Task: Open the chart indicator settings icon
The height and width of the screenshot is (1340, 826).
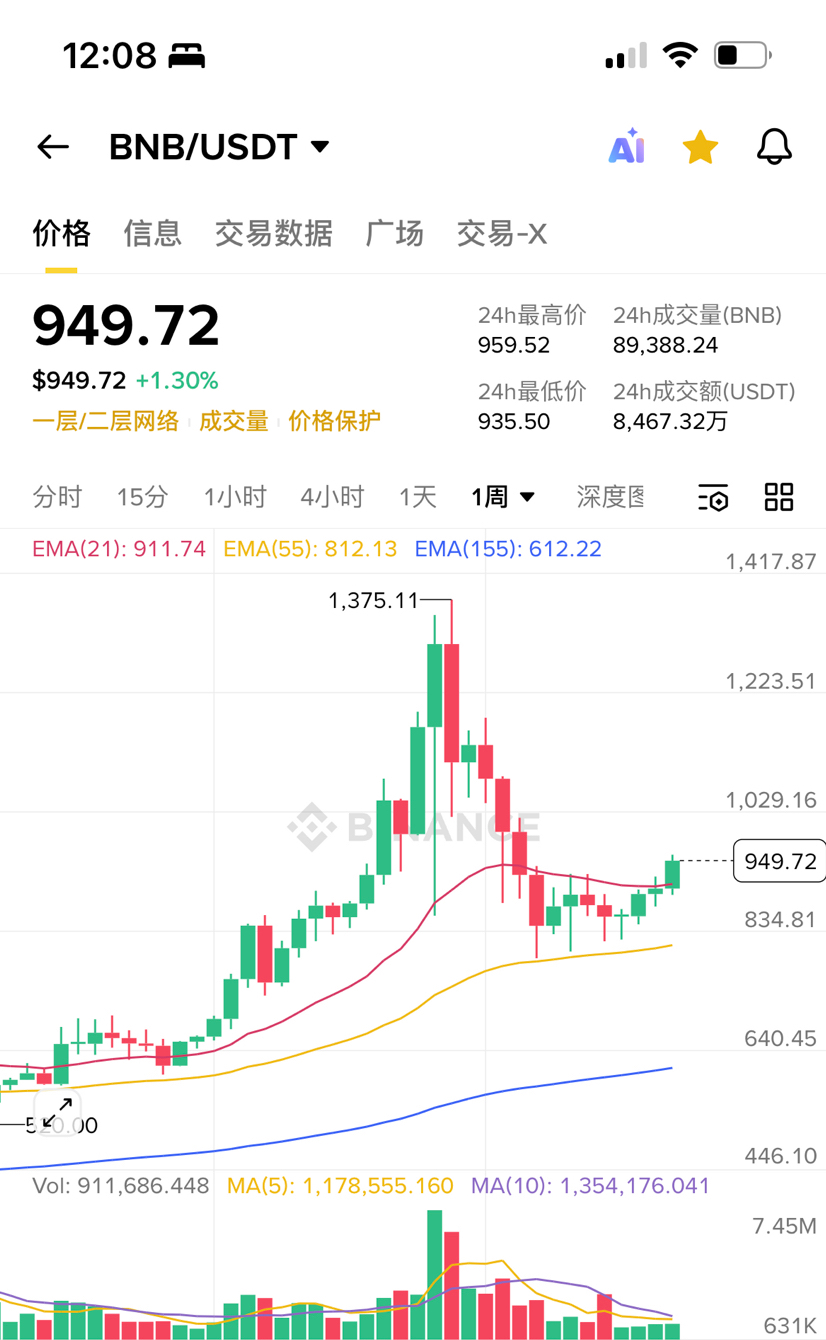Action: point(713,497)
